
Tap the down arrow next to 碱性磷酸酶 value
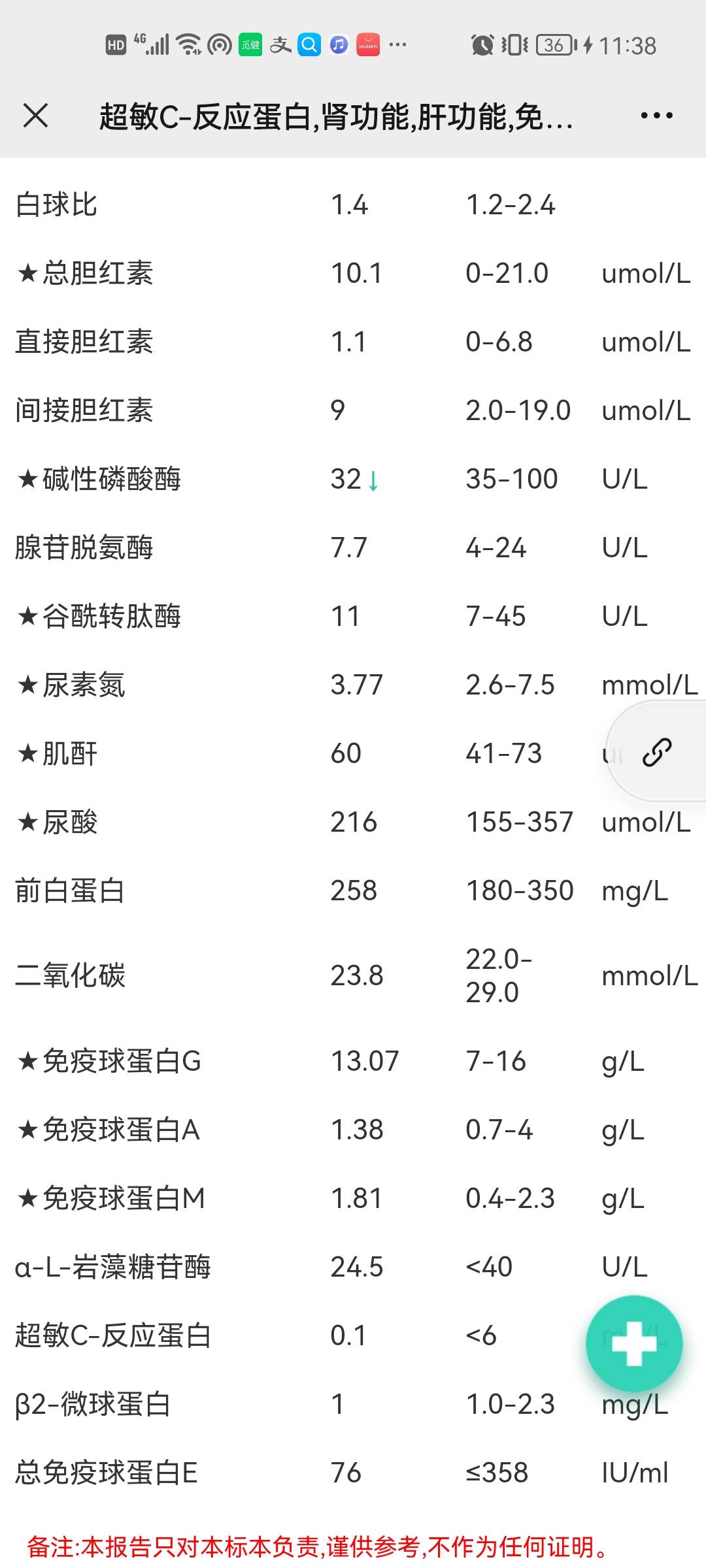pos(374,481)
